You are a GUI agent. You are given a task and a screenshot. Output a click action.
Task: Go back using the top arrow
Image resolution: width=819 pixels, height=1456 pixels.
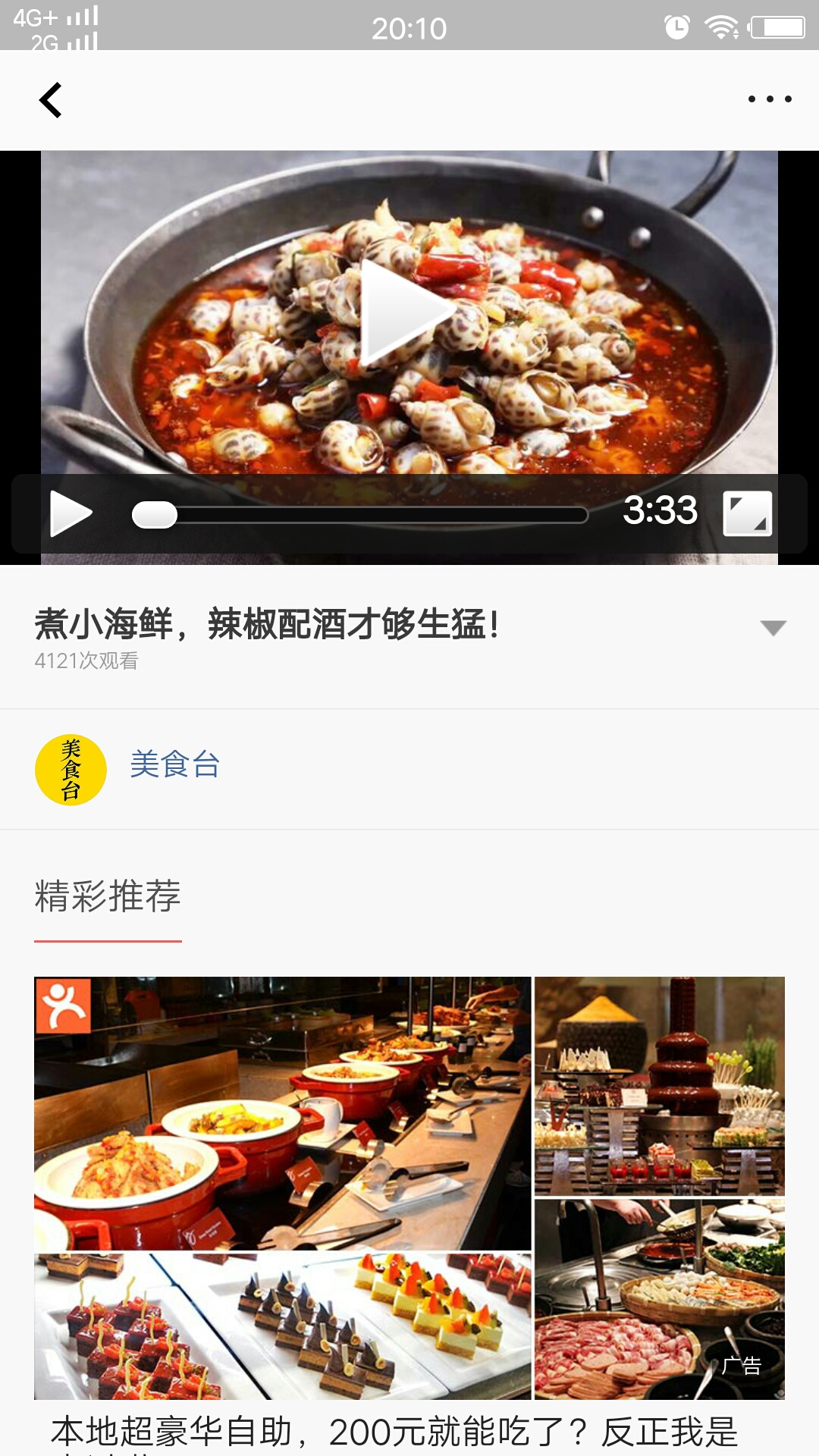click(51, 100)
